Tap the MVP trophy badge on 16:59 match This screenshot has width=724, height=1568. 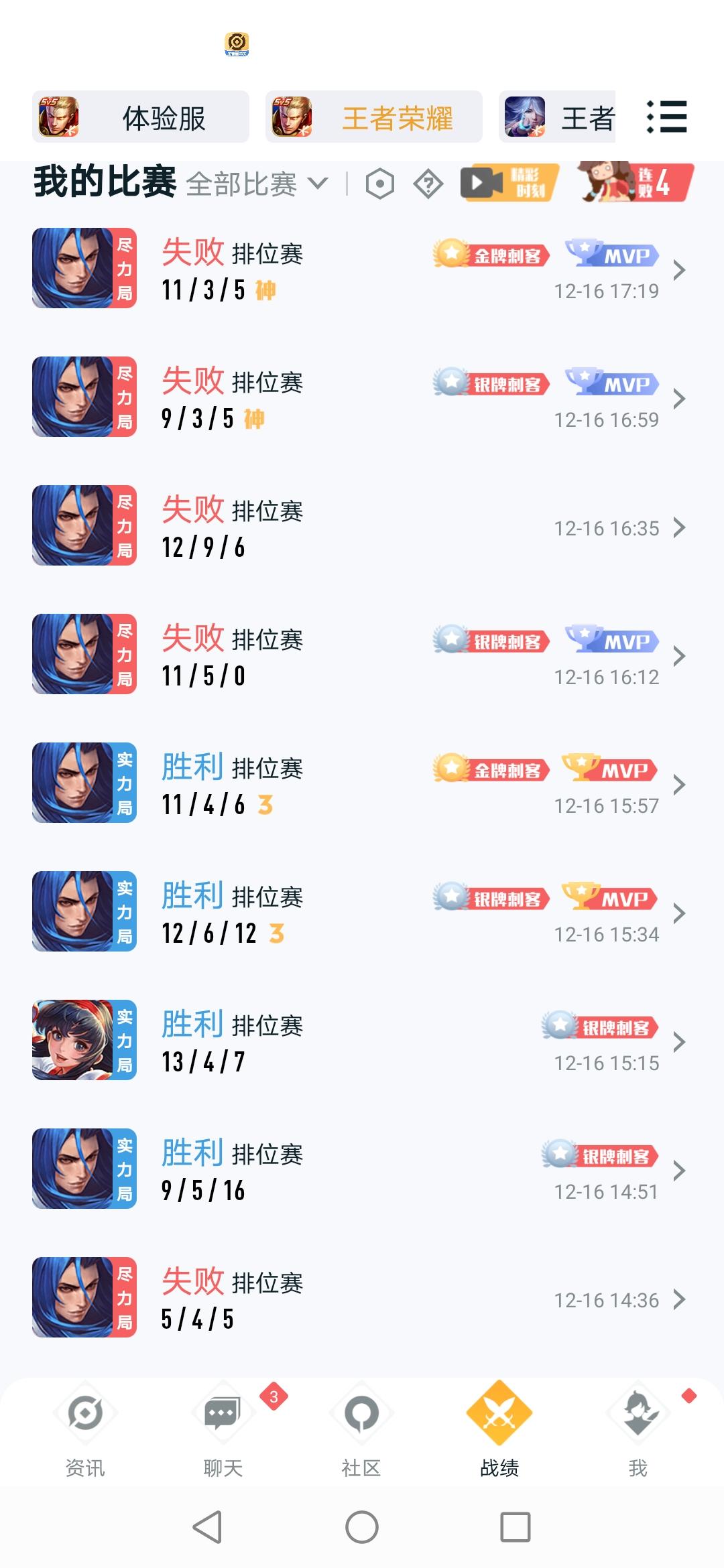pyautogui.click(x=615, y=383)
